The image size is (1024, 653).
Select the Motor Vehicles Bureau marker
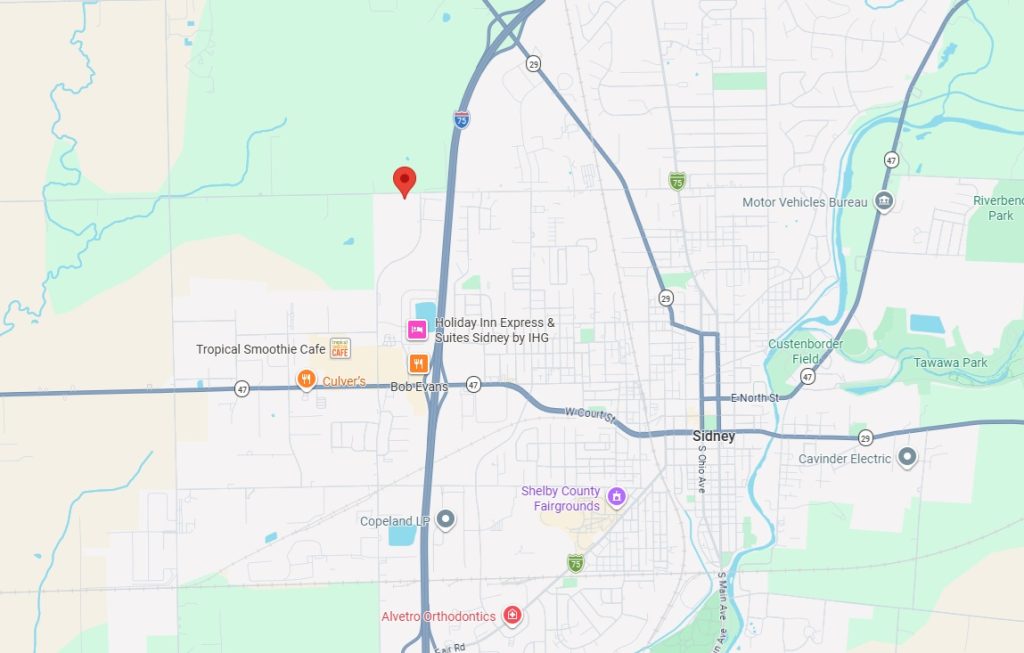883,202
